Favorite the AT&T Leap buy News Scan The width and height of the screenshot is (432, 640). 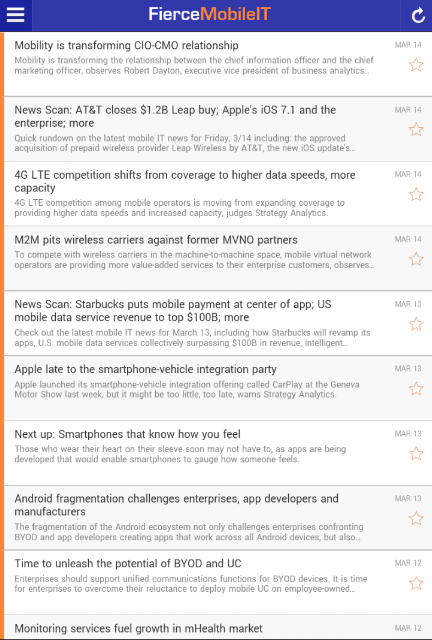point(416,129)
